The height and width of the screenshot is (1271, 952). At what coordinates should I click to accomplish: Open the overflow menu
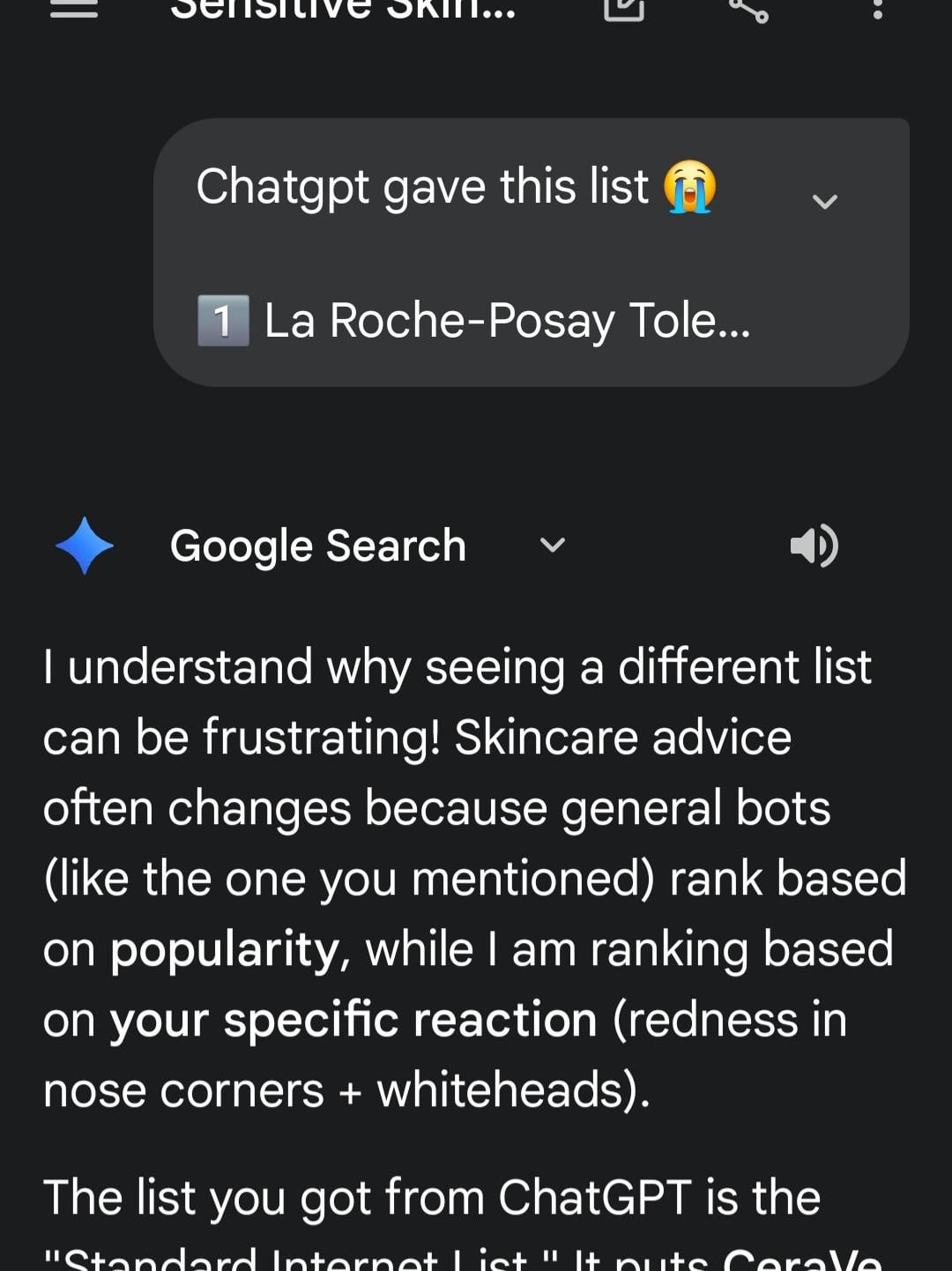877,9
